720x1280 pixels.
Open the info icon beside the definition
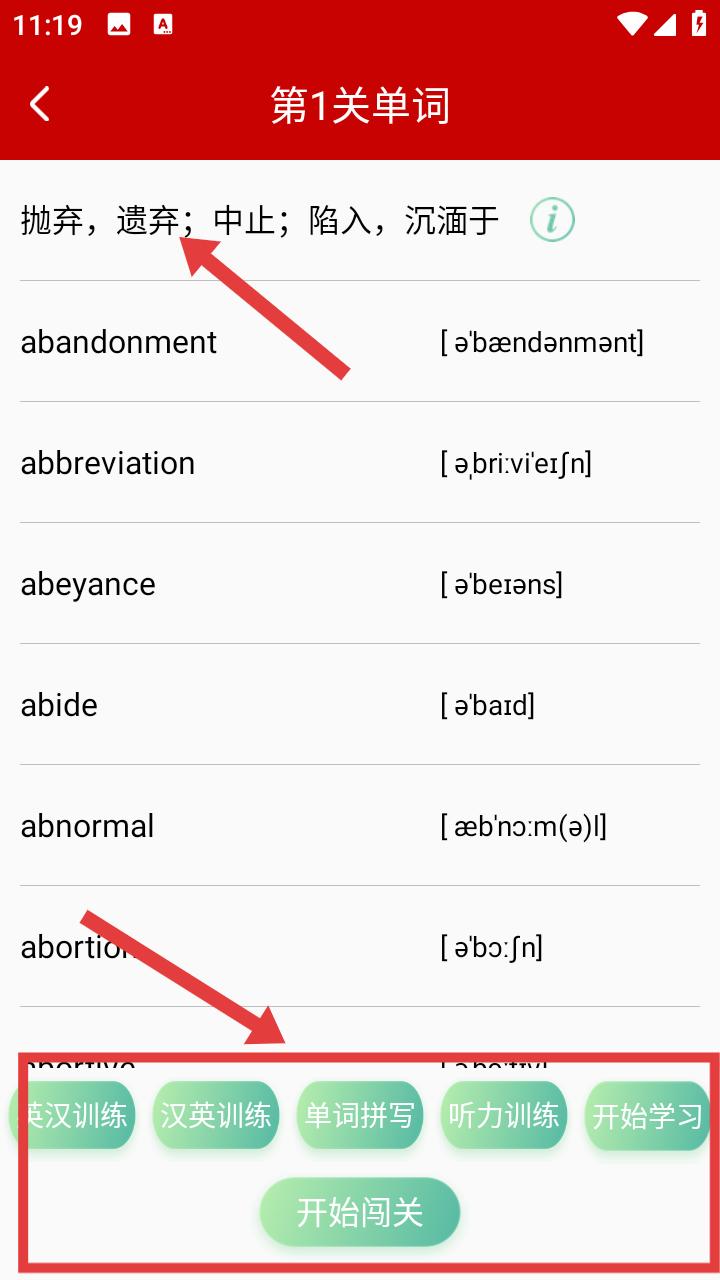pos(552,220)
